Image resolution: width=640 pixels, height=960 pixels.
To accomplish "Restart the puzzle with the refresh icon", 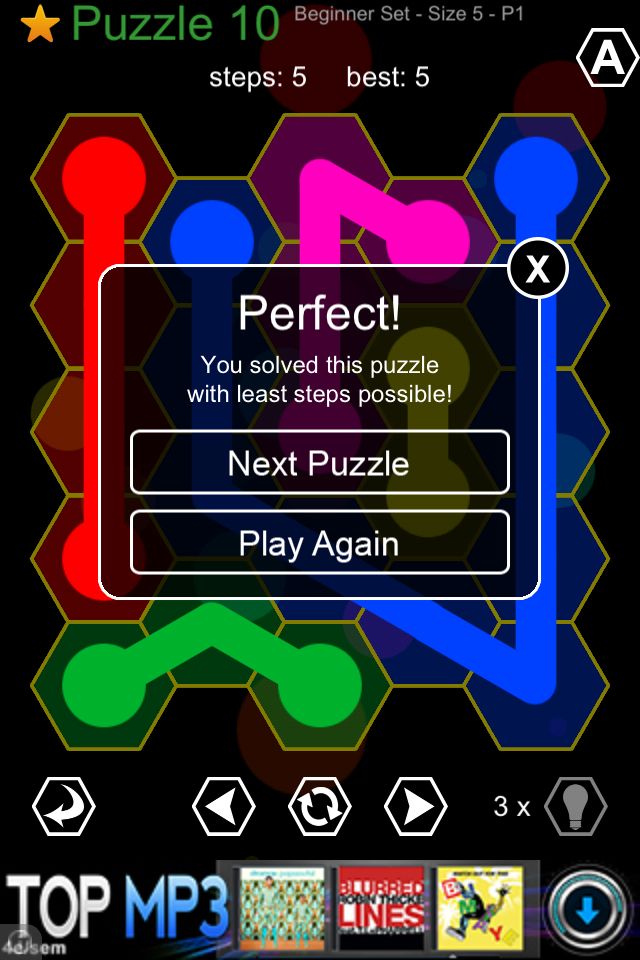I will coord(319,806).
